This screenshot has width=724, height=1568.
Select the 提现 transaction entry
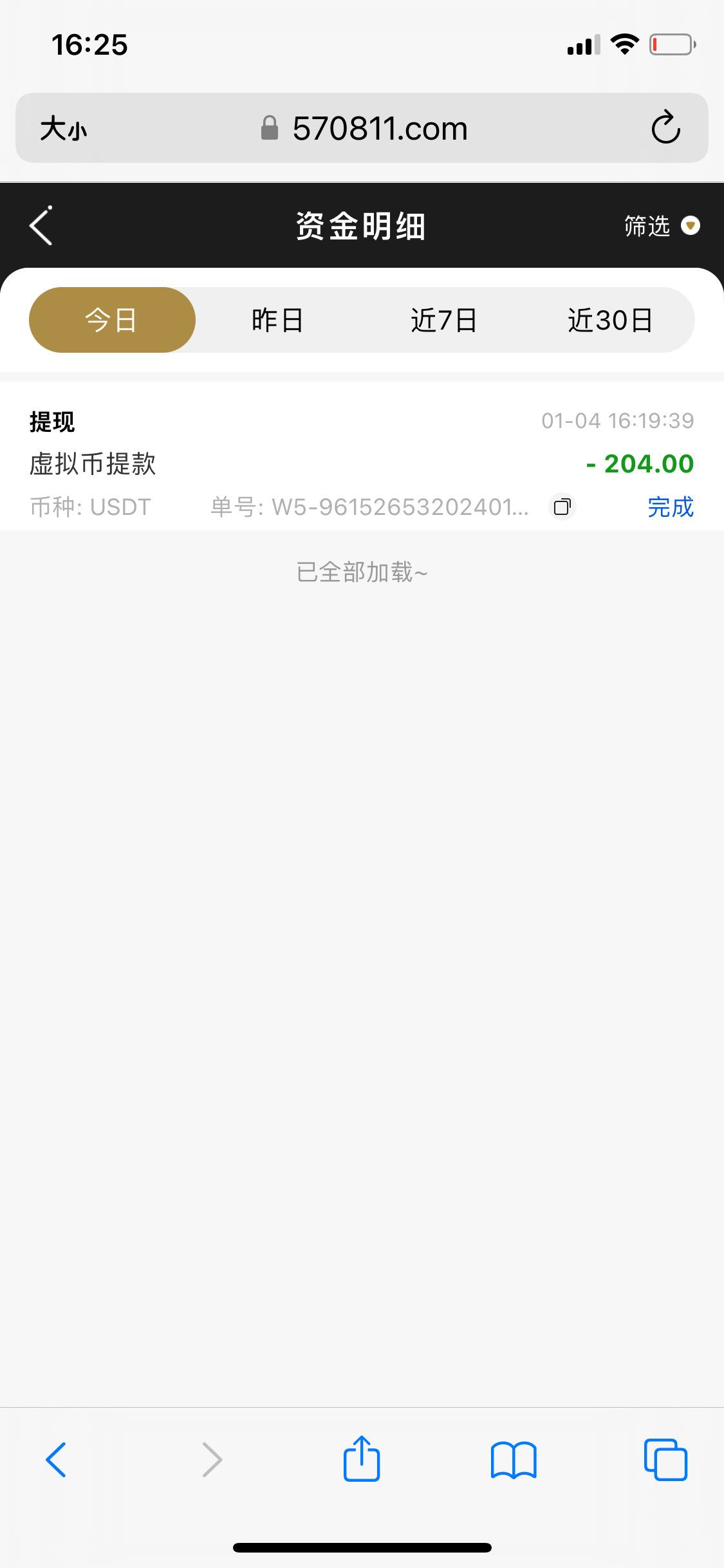point(51,422)
